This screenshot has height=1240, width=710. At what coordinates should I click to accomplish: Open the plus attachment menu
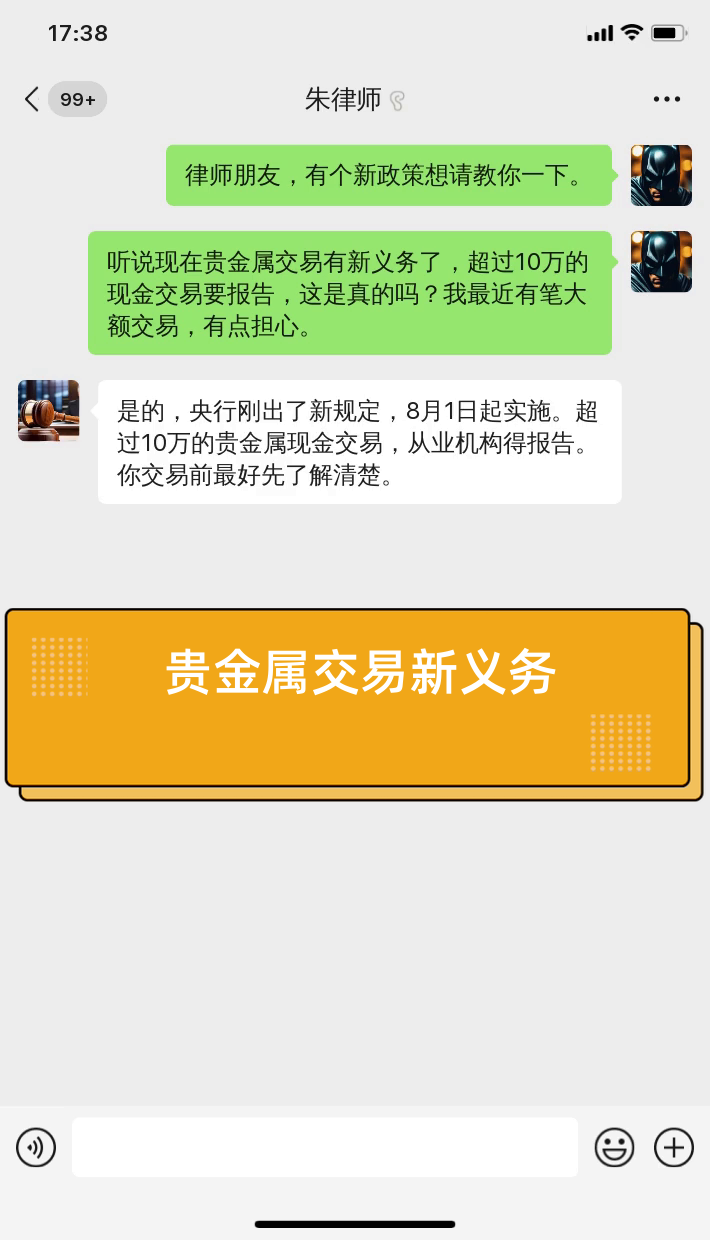(674, 1146)
